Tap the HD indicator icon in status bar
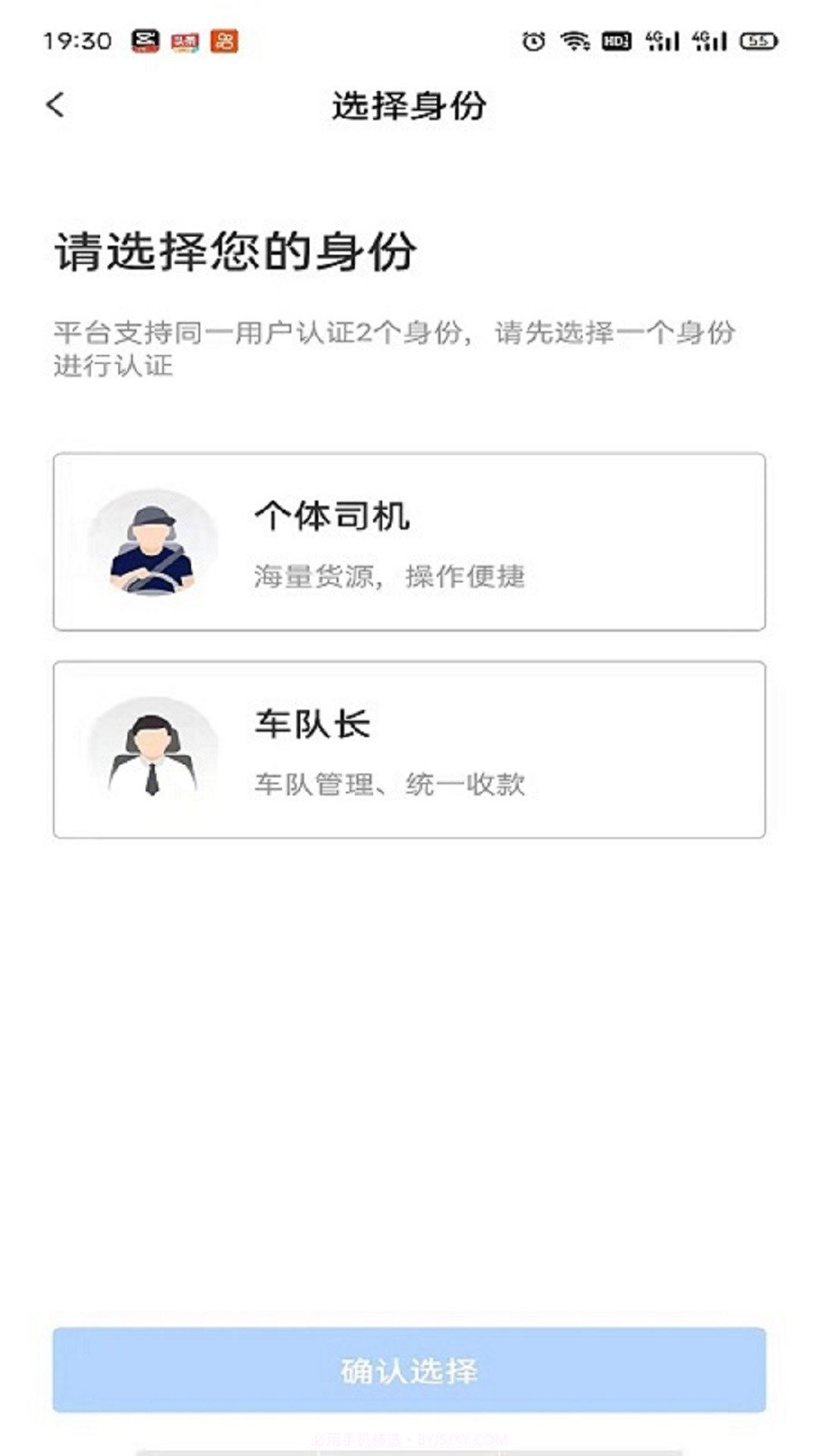Screen dimensions: 819x1456 [x=618, y=42]
